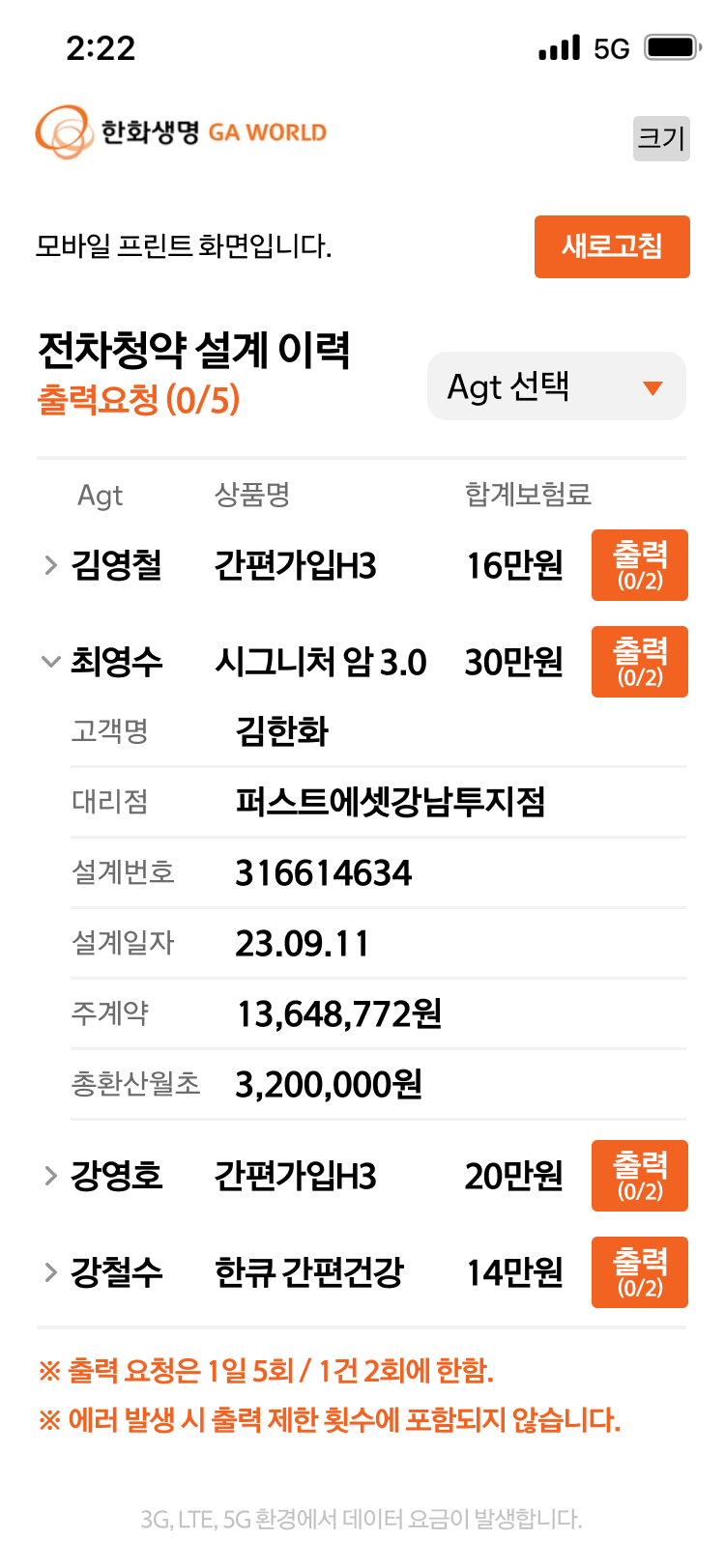Viewport: 725px width, 1568px height.
Task: Request 출력 for 김영철 간편가입H3
Action: pos(639,565)
